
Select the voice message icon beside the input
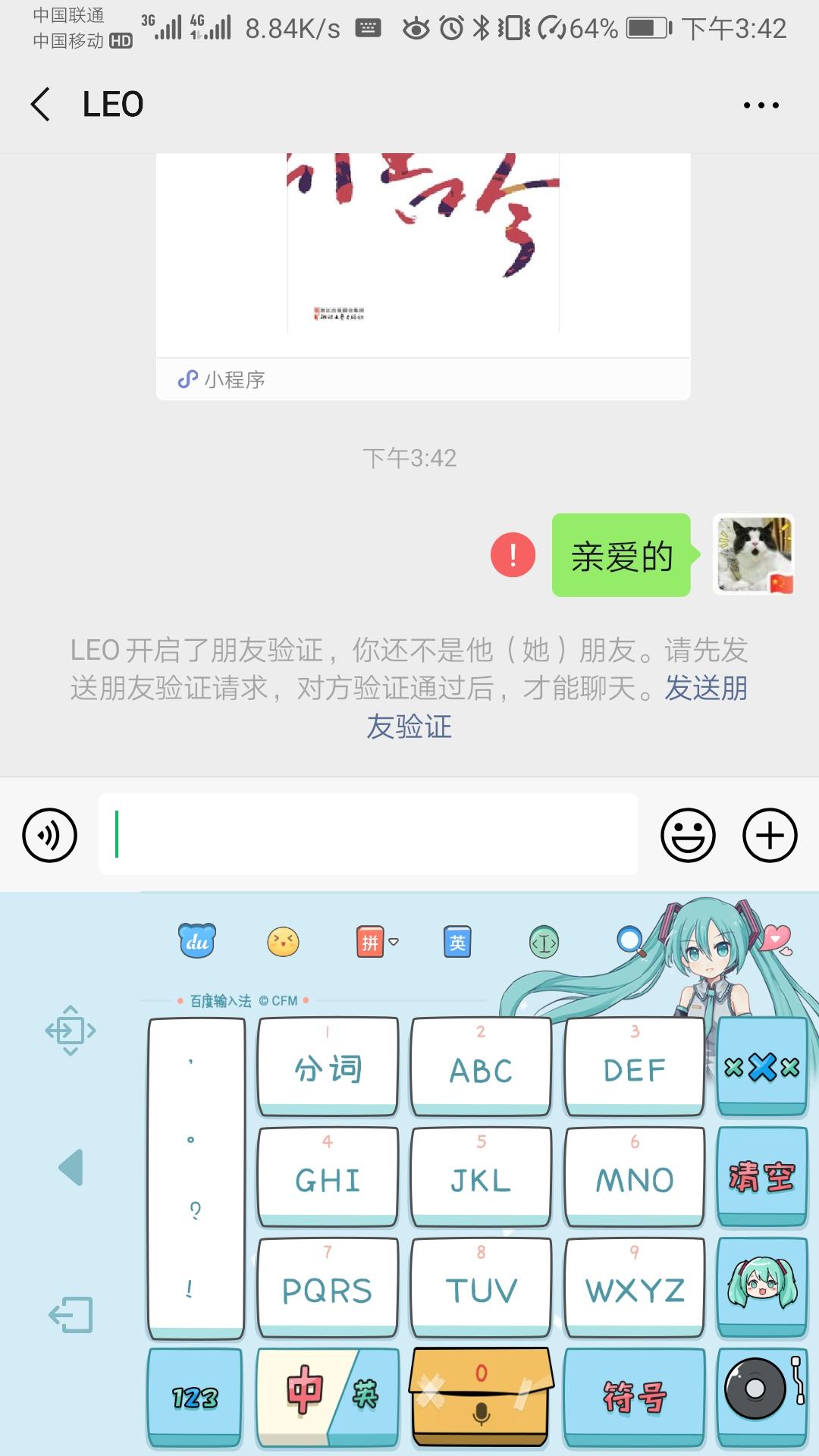49,835
